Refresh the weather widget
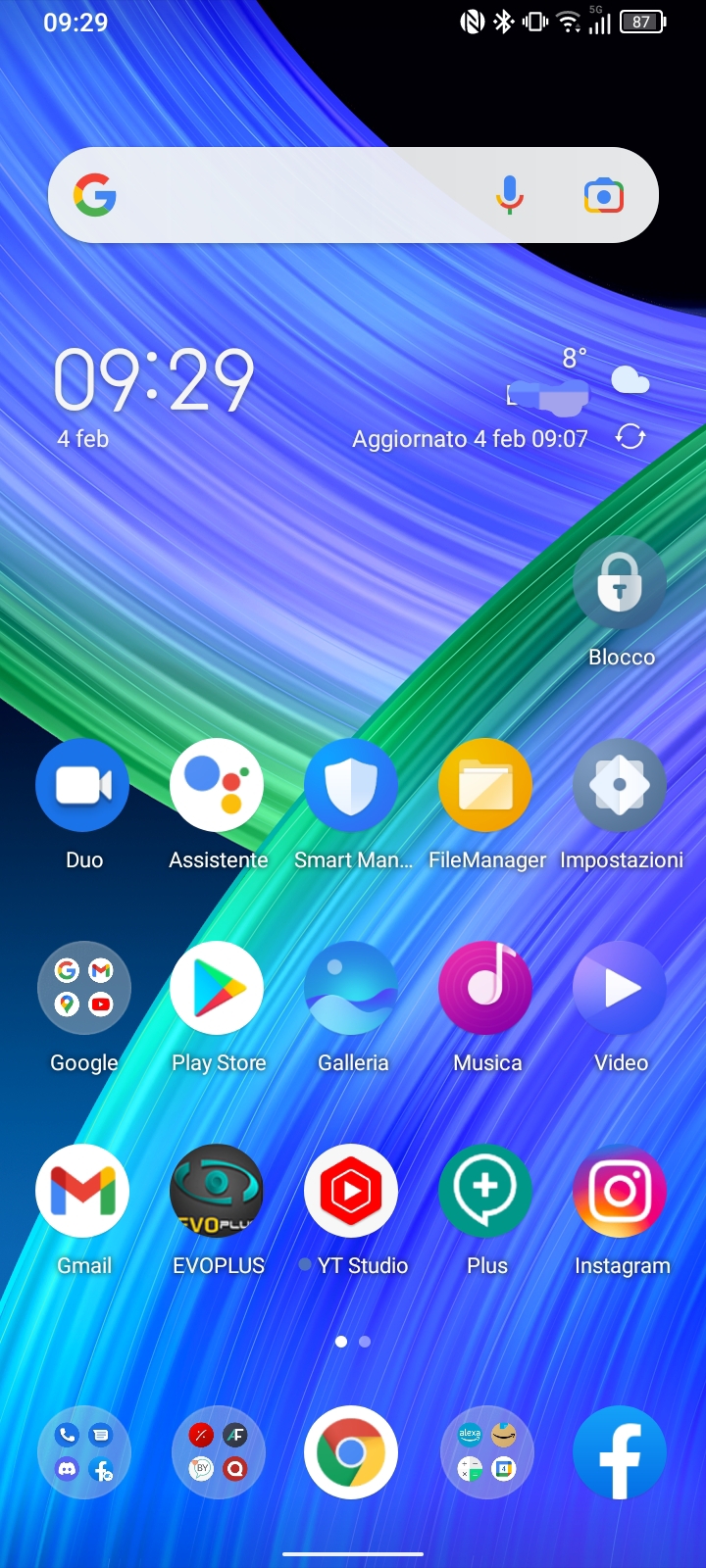 coord(630,437)
